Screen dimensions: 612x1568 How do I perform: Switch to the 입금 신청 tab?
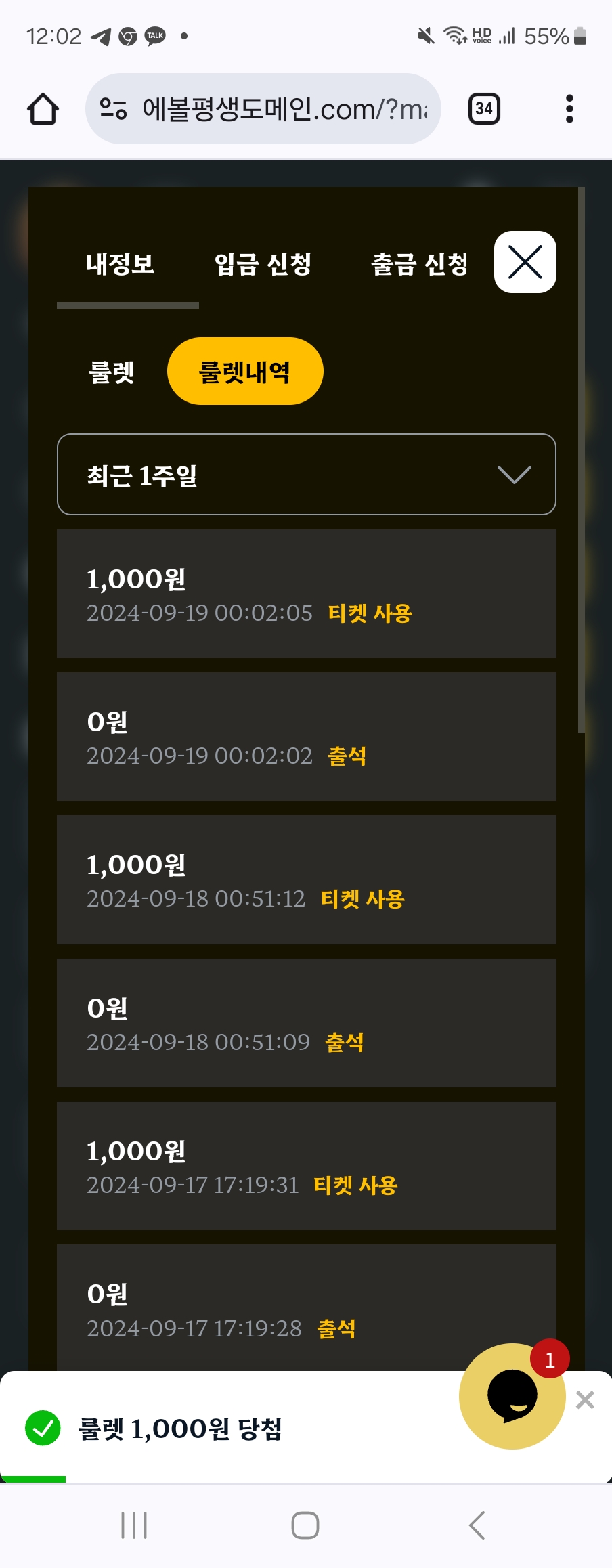pyautogui.click(x=263, y=264)
